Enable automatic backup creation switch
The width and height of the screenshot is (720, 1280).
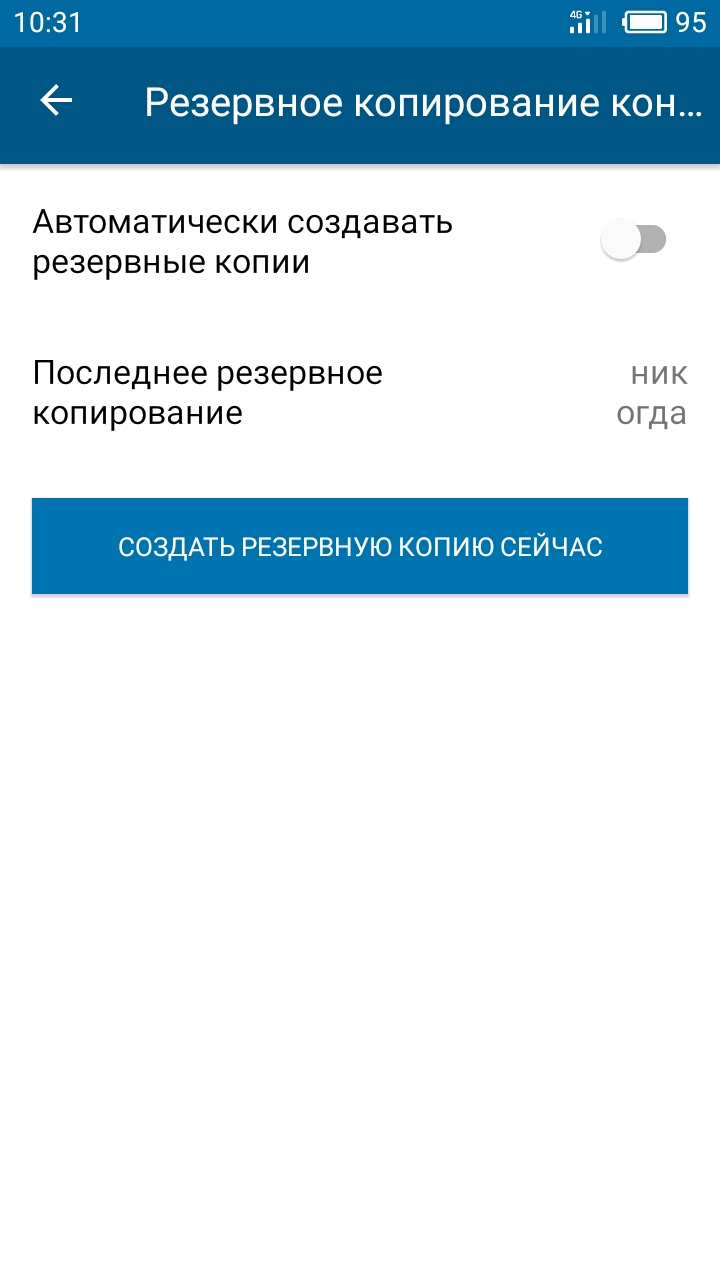pyautogui.click(x=633, y=240)
